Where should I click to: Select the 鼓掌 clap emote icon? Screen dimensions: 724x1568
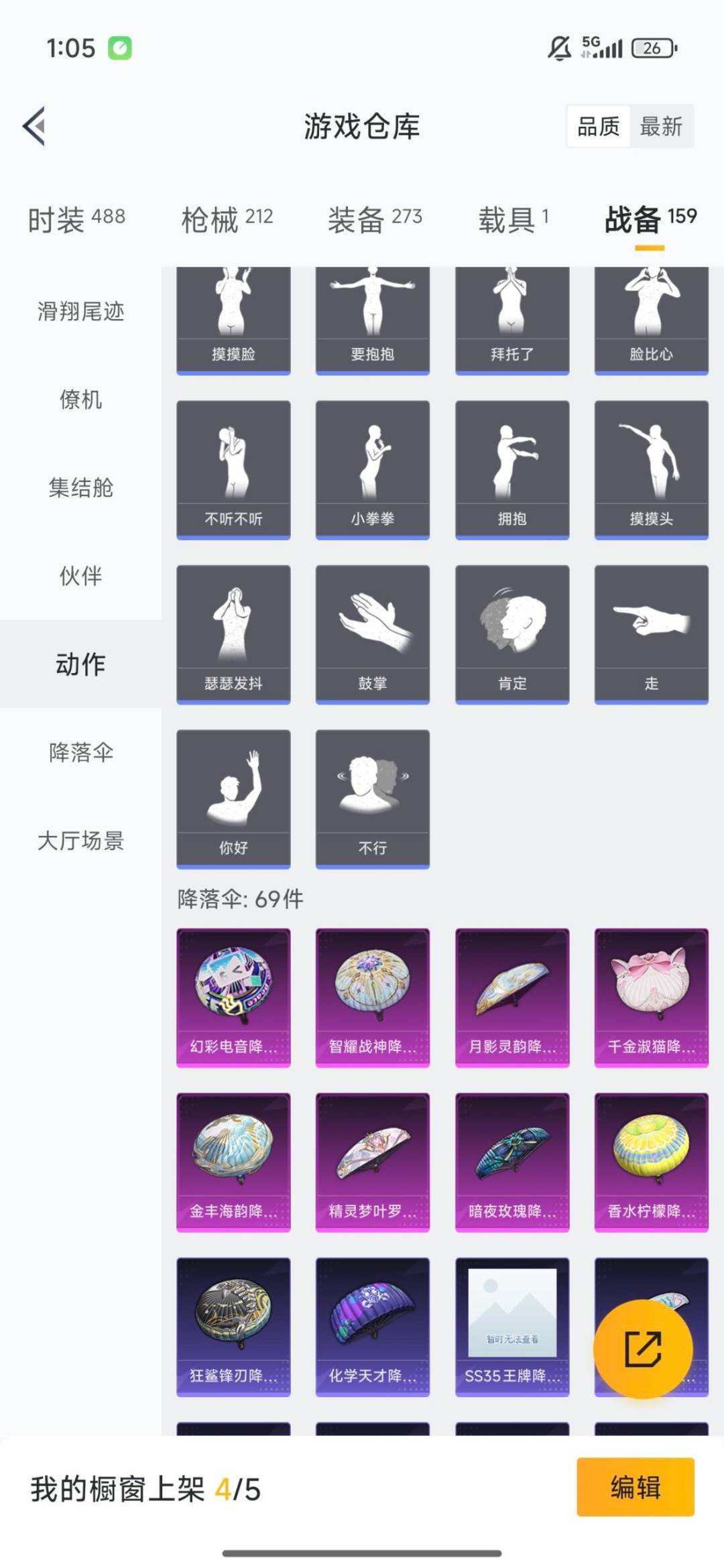(x=371, y=634)
